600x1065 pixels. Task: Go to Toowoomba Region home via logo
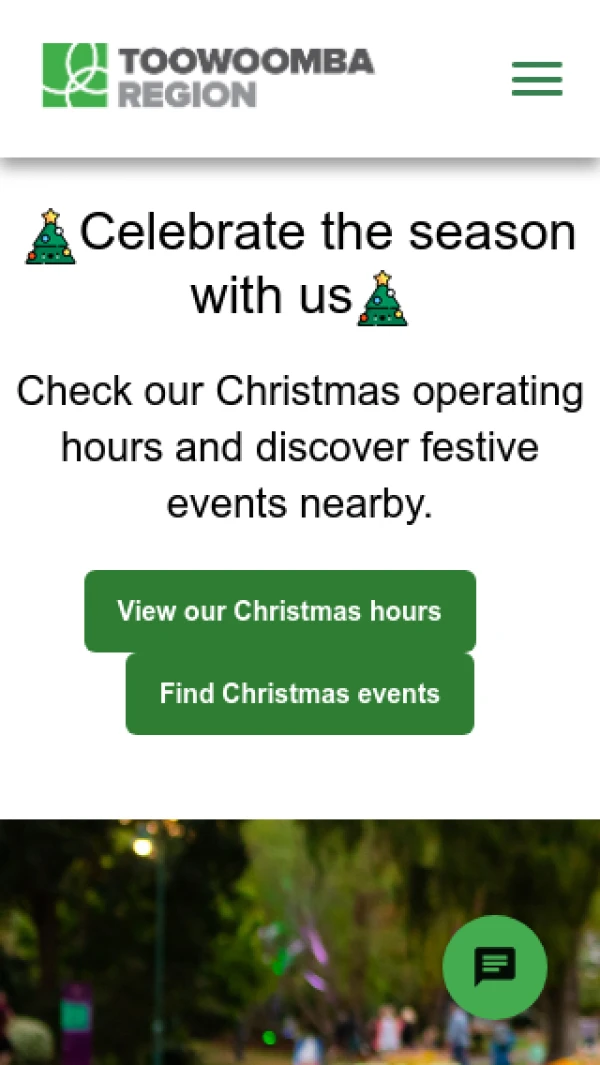point(207,76)
